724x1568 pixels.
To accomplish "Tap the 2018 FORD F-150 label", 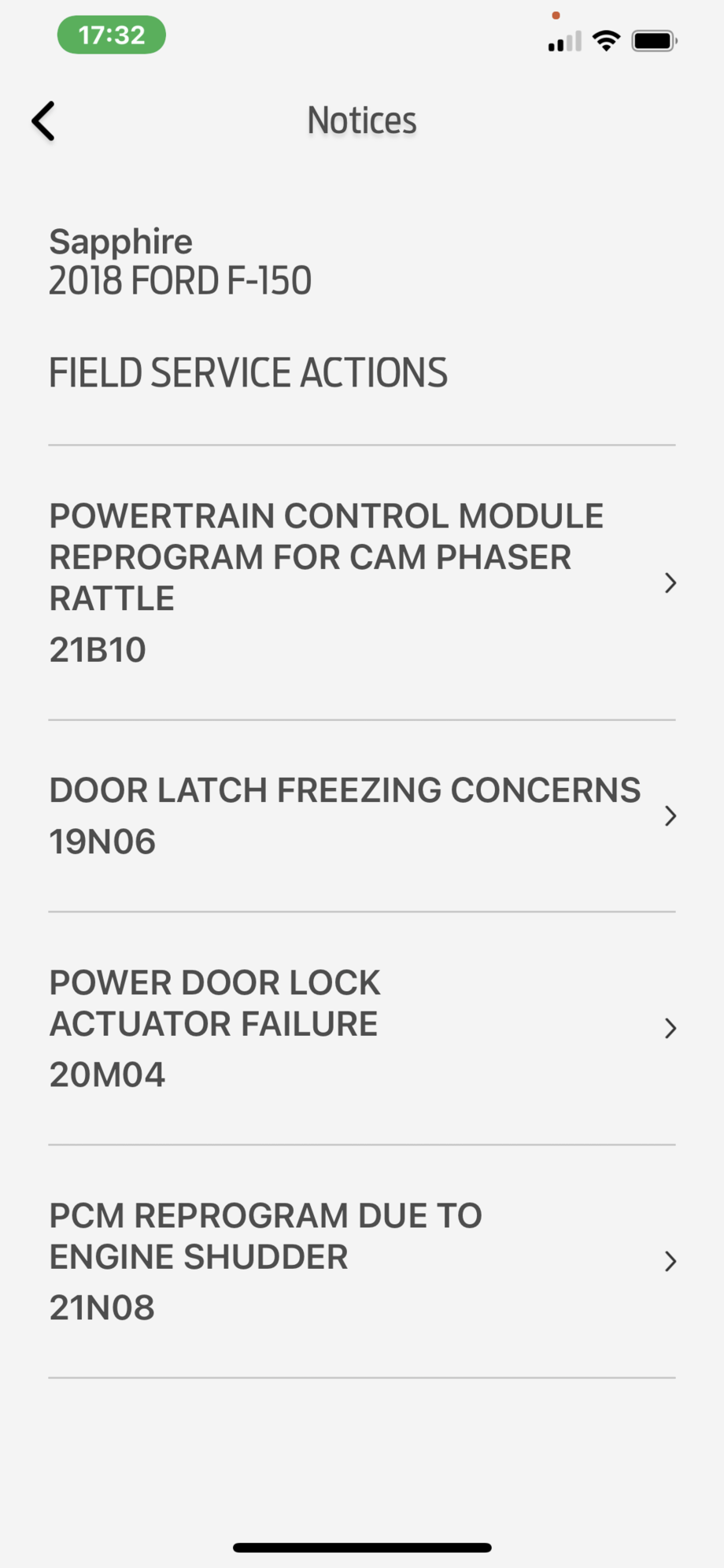I will (180, 281).
